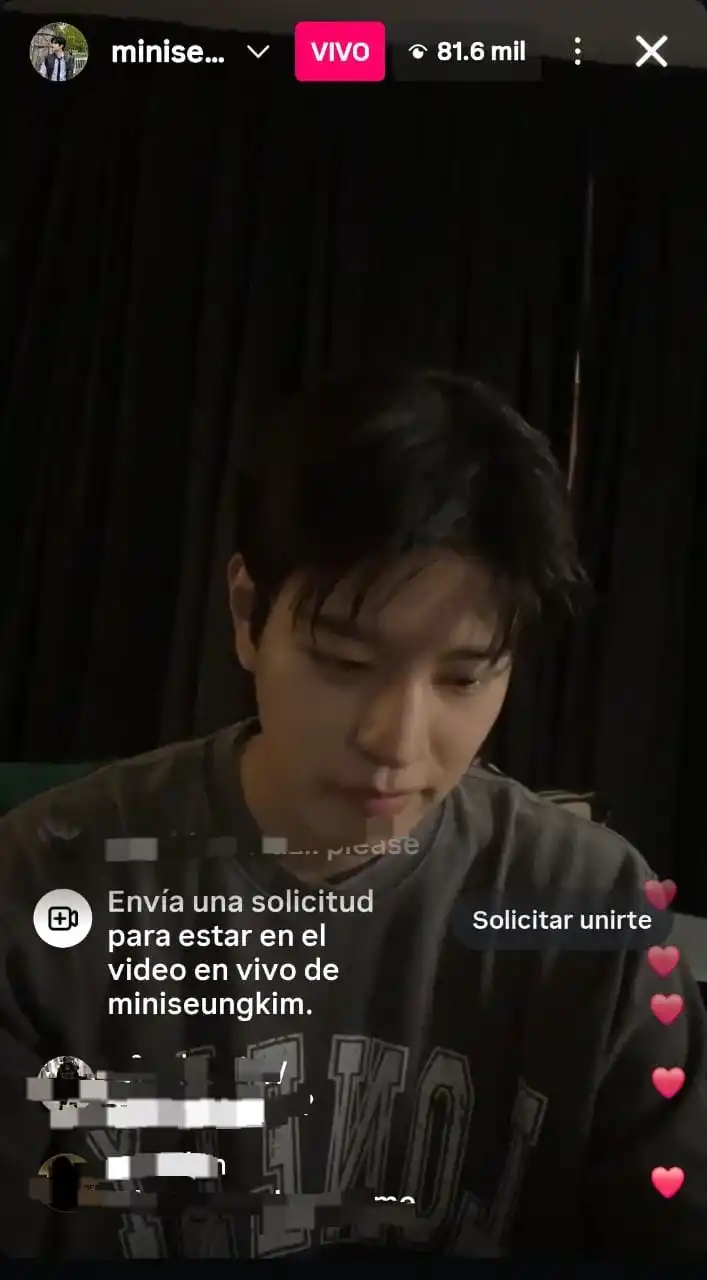This screenshot has width=707, height=1280.
Task: Open the host's profile picture
Action: [58, 52]
